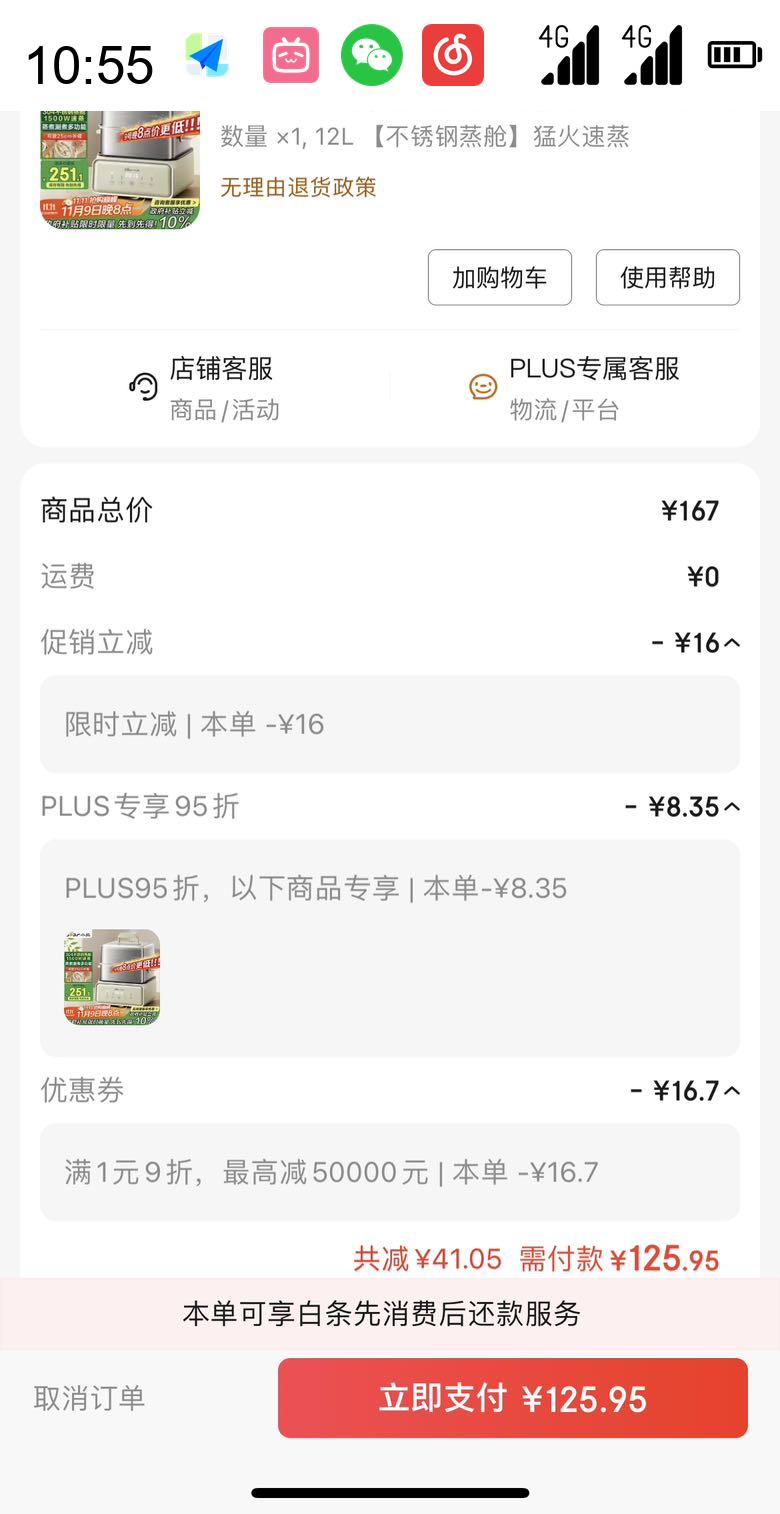
Task: Open the steamer product image at top
Action: [120, 170]
